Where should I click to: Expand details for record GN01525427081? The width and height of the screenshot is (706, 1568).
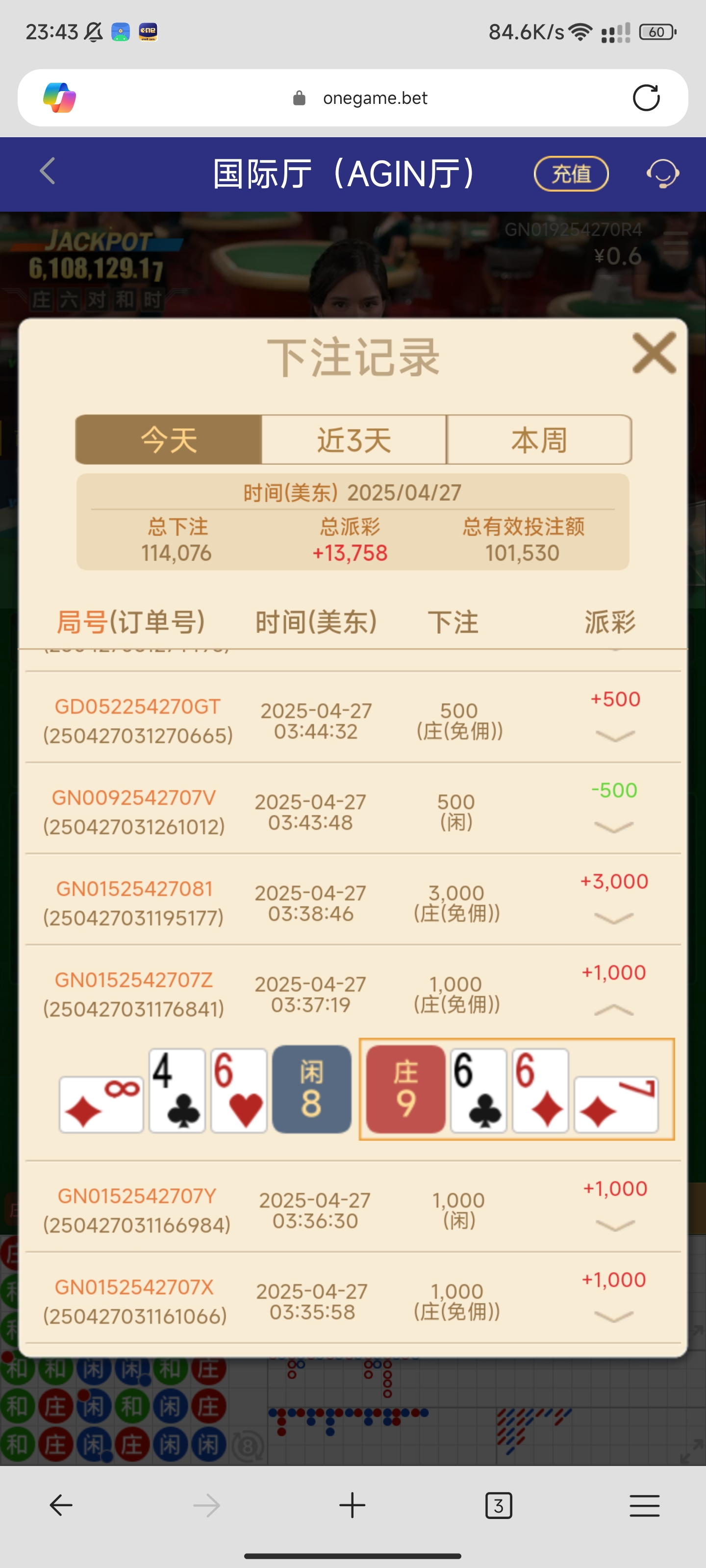pos(613,918)
